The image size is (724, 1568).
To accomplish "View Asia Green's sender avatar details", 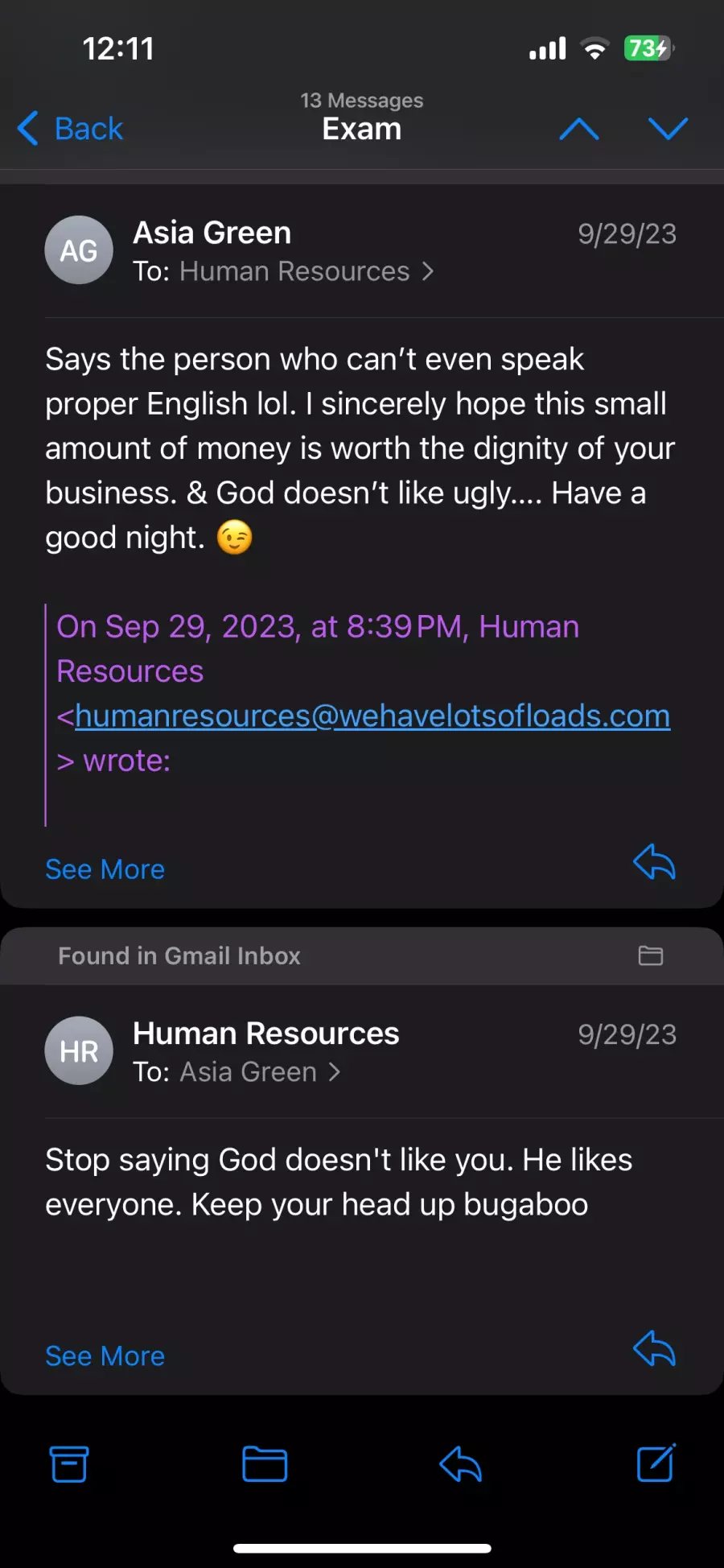I will click(79, 250).
